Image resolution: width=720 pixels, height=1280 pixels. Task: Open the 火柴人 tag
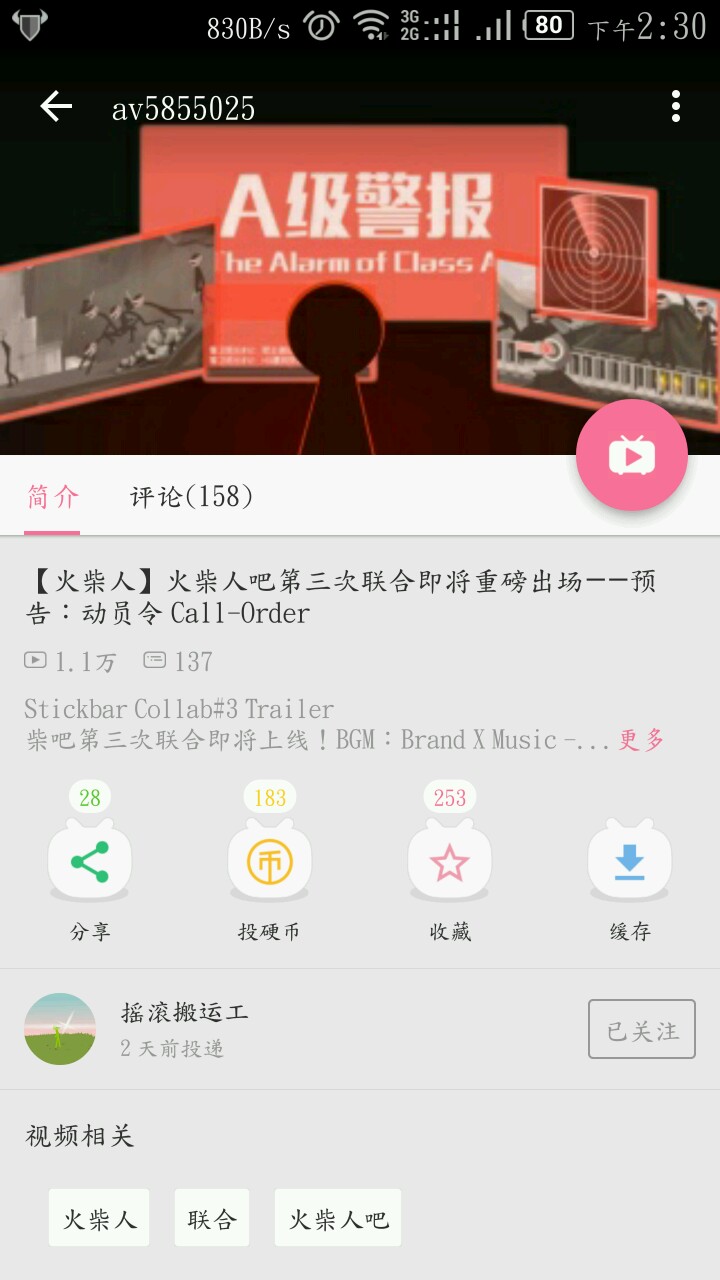tap(99, 1218)
